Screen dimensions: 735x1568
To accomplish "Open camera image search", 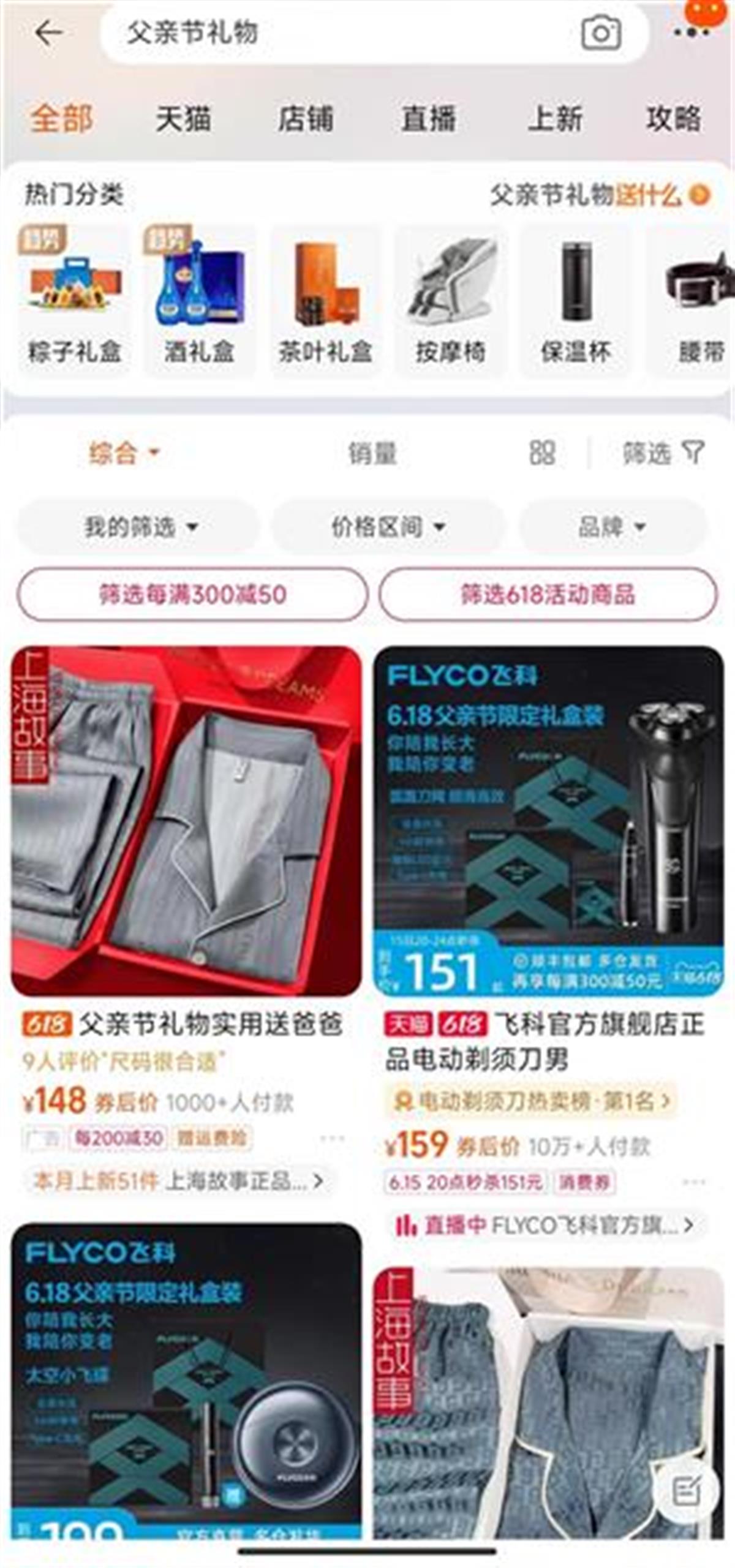I will [600, 33].
